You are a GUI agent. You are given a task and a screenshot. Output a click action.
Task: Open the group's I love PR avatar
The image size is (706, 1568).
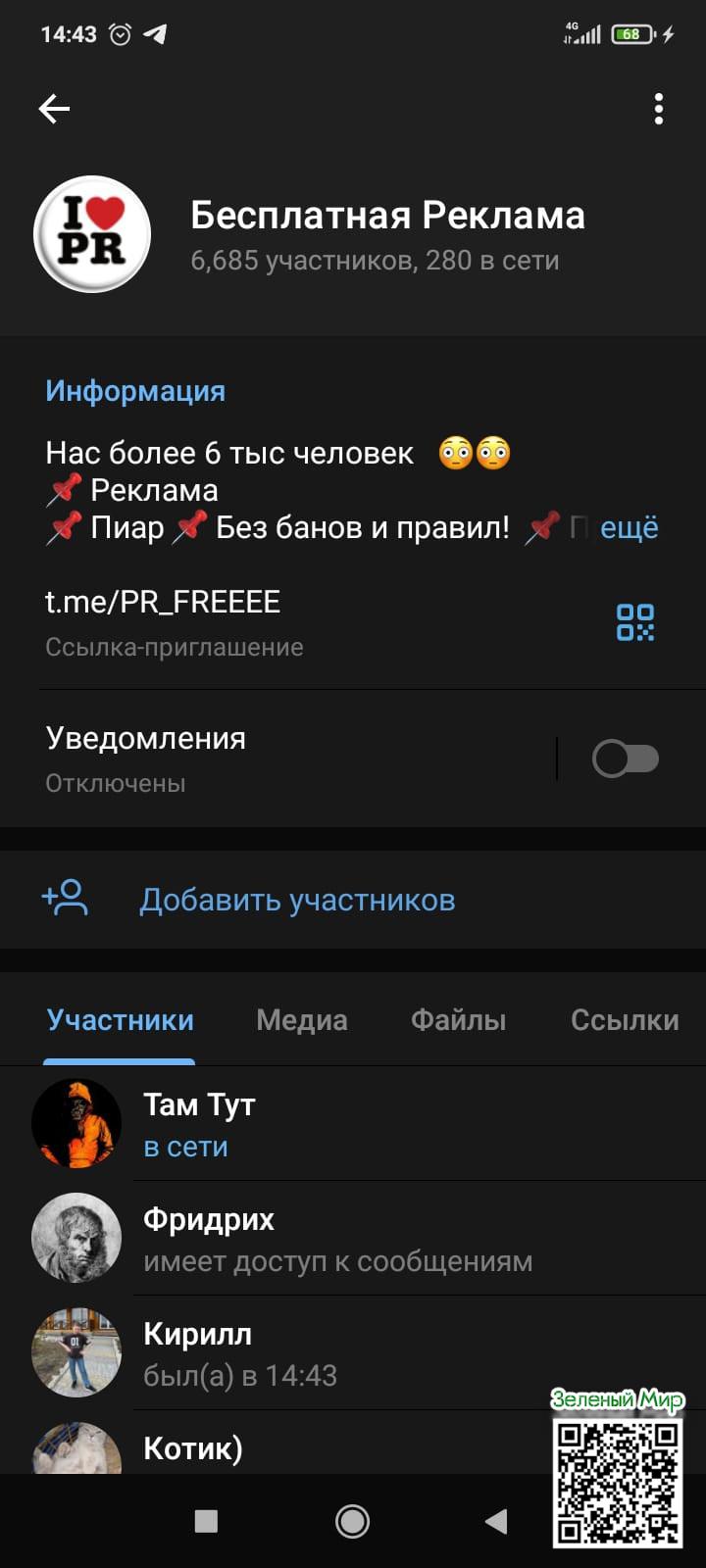click(92, 234)
